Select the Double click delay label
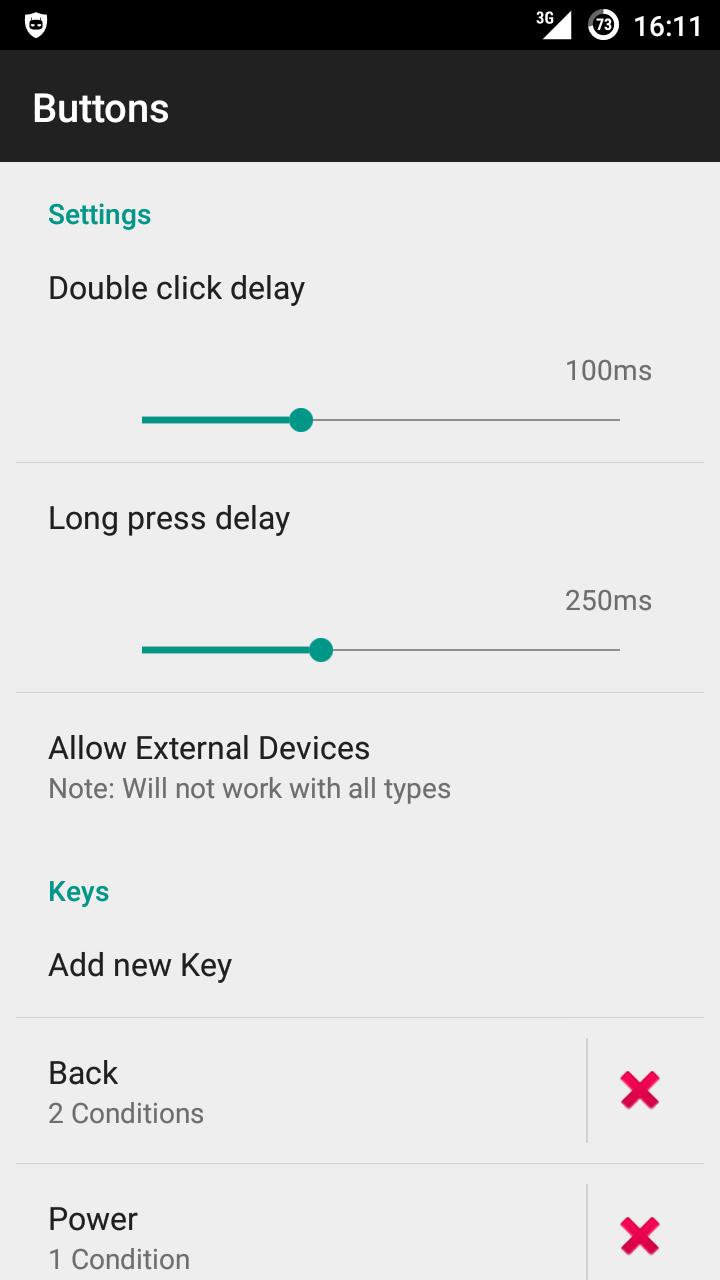This screenshot has height=1280, width=720. click(177, 287)
